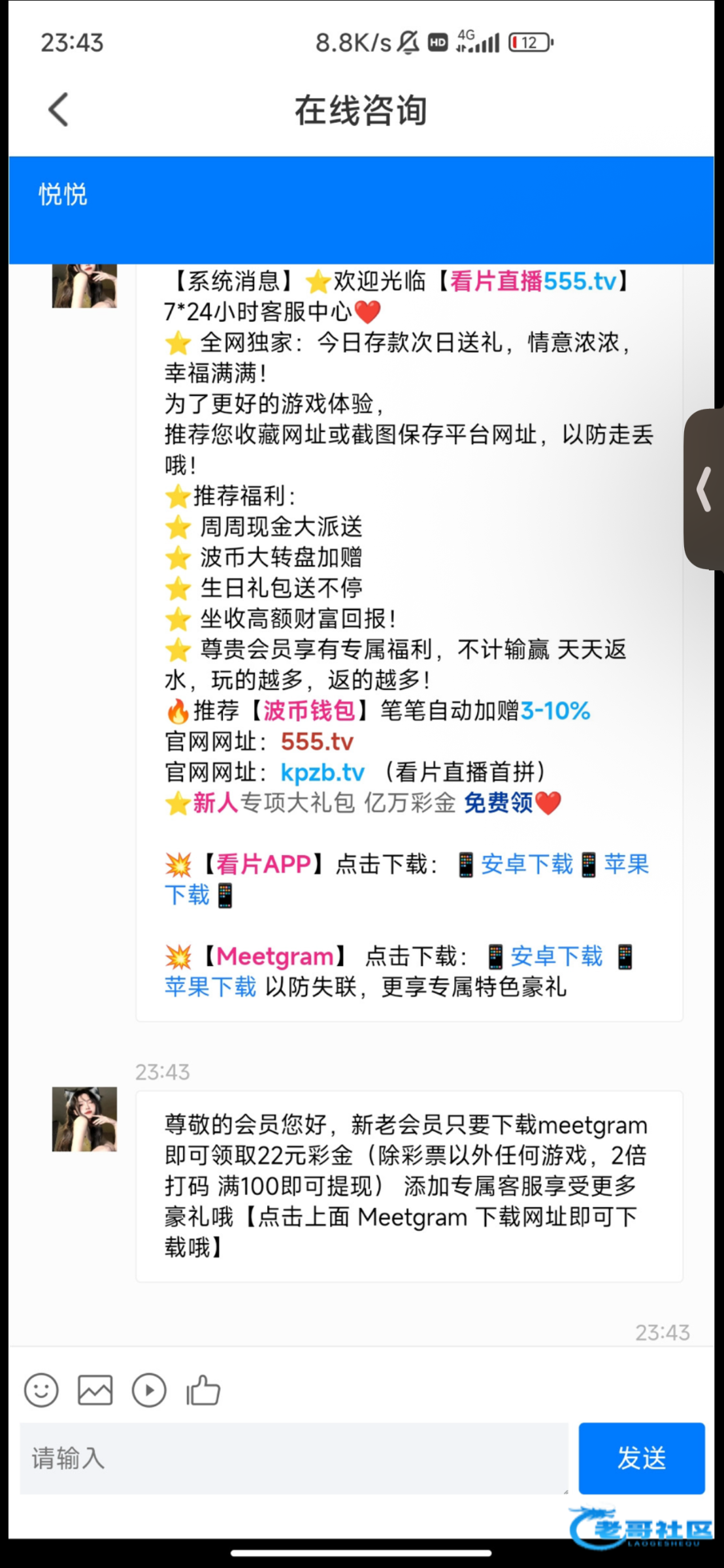
Task: Open the kpzb.tv website link
Action: [323, 772]
